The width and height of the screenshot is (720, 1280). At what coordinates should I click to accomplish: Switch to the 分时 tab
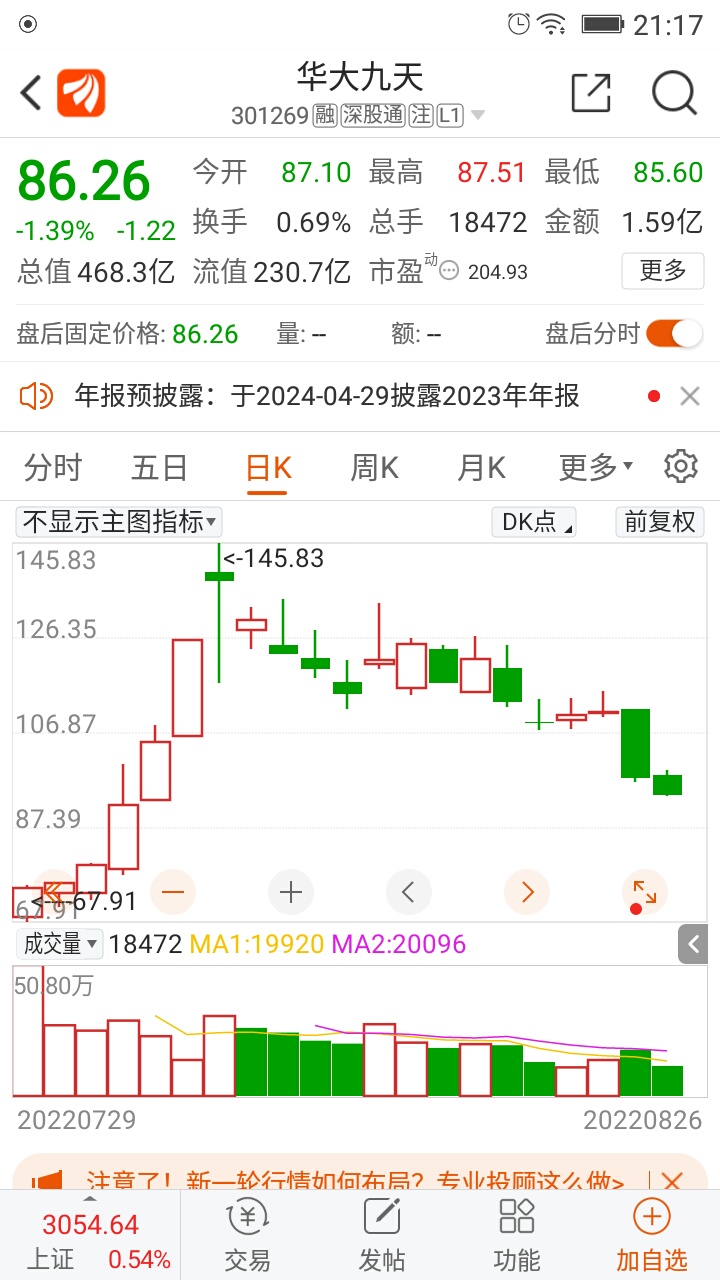click(51, 466)
